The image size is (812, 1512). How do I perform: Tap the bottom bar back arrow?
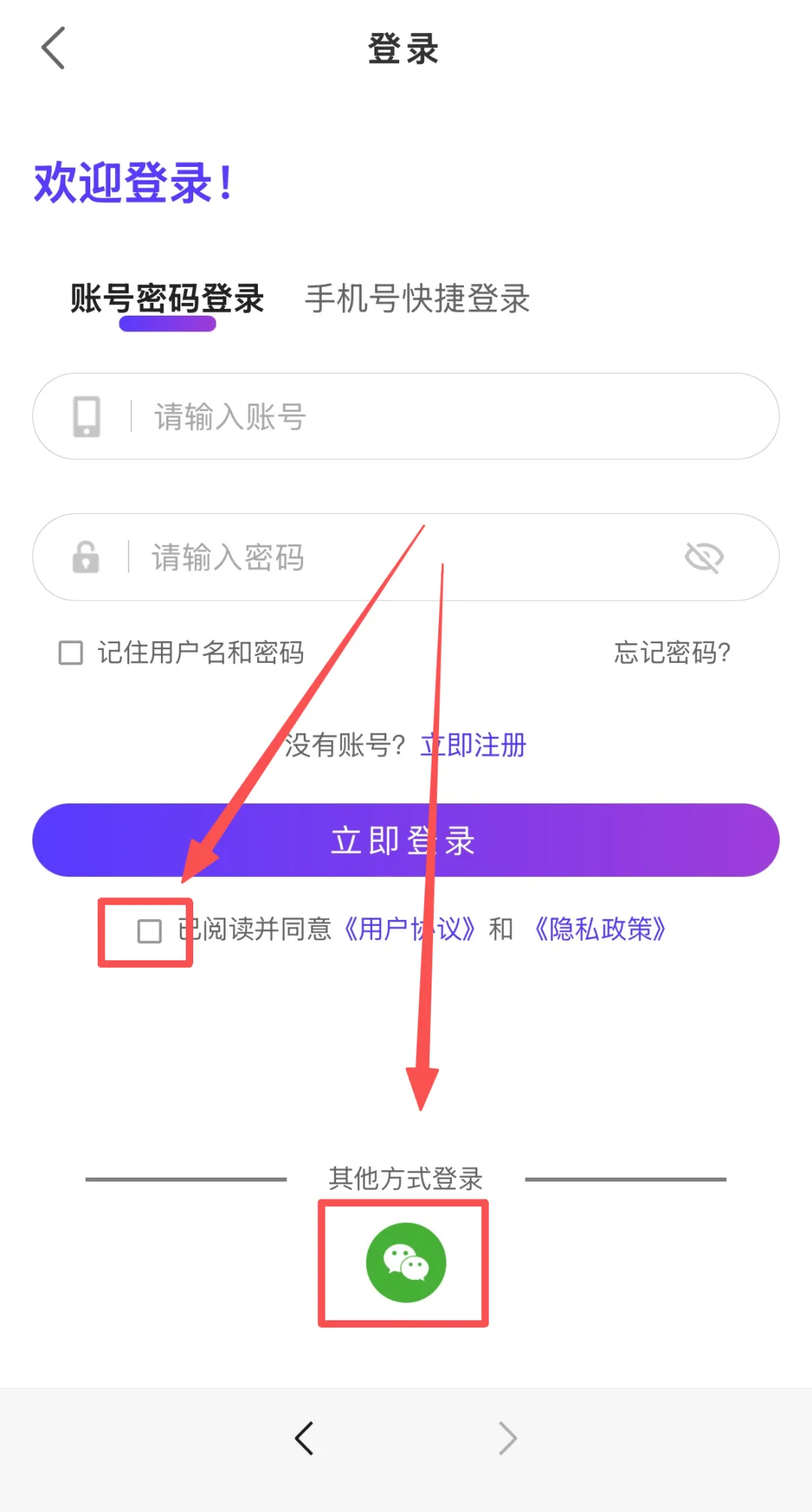304,1438
